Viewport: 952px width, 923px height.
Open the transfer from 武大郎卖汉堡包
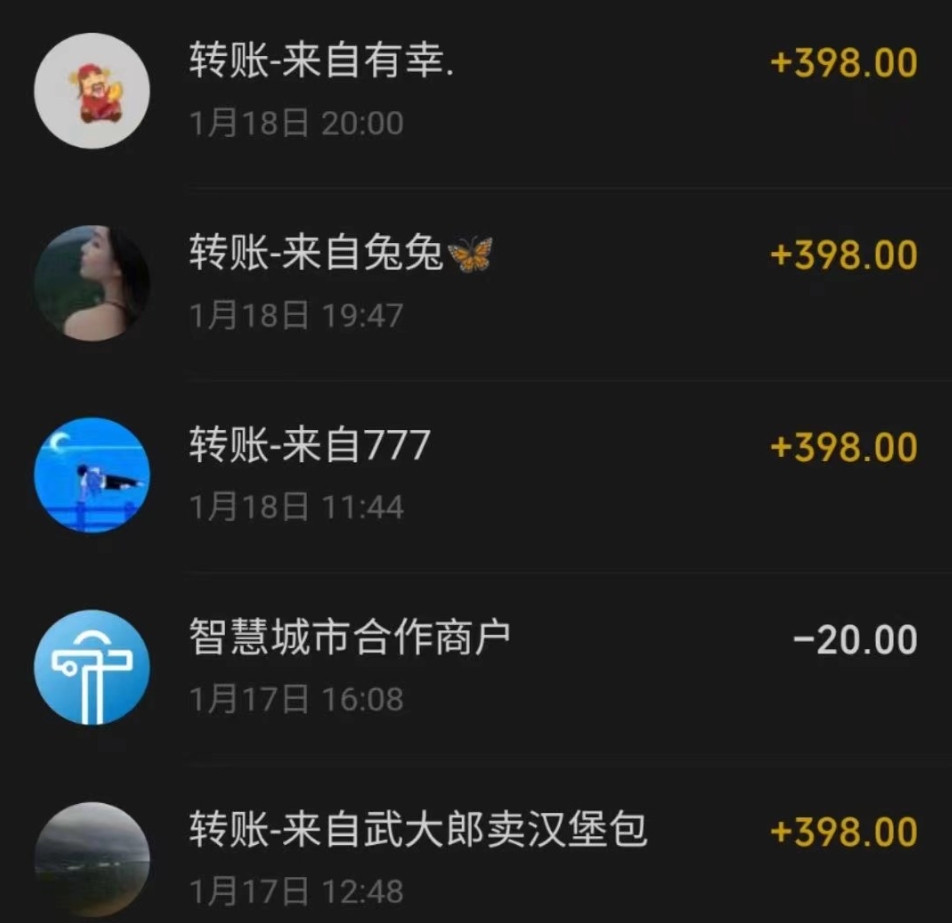(x=476, y=858)
